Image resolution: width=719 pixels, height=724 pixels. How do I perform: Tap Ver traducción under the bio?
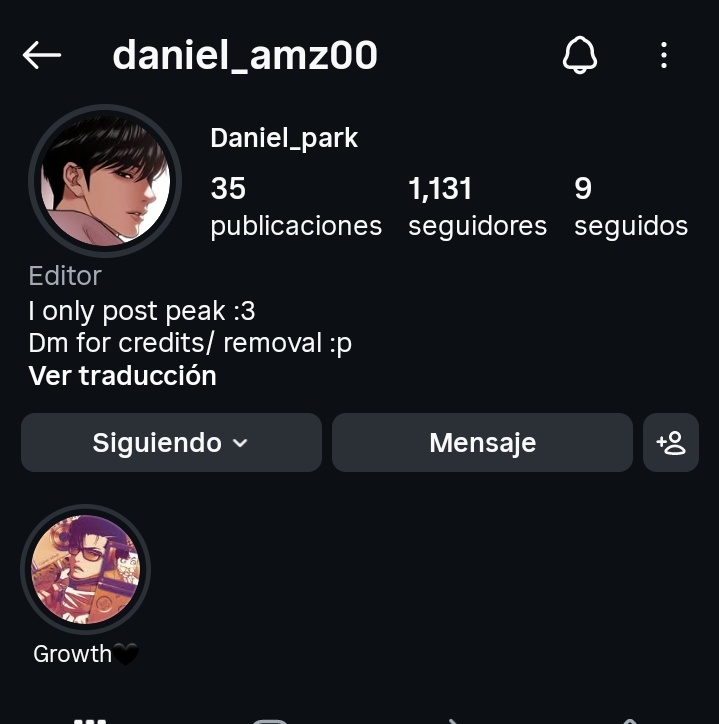(x=122, y=376)
